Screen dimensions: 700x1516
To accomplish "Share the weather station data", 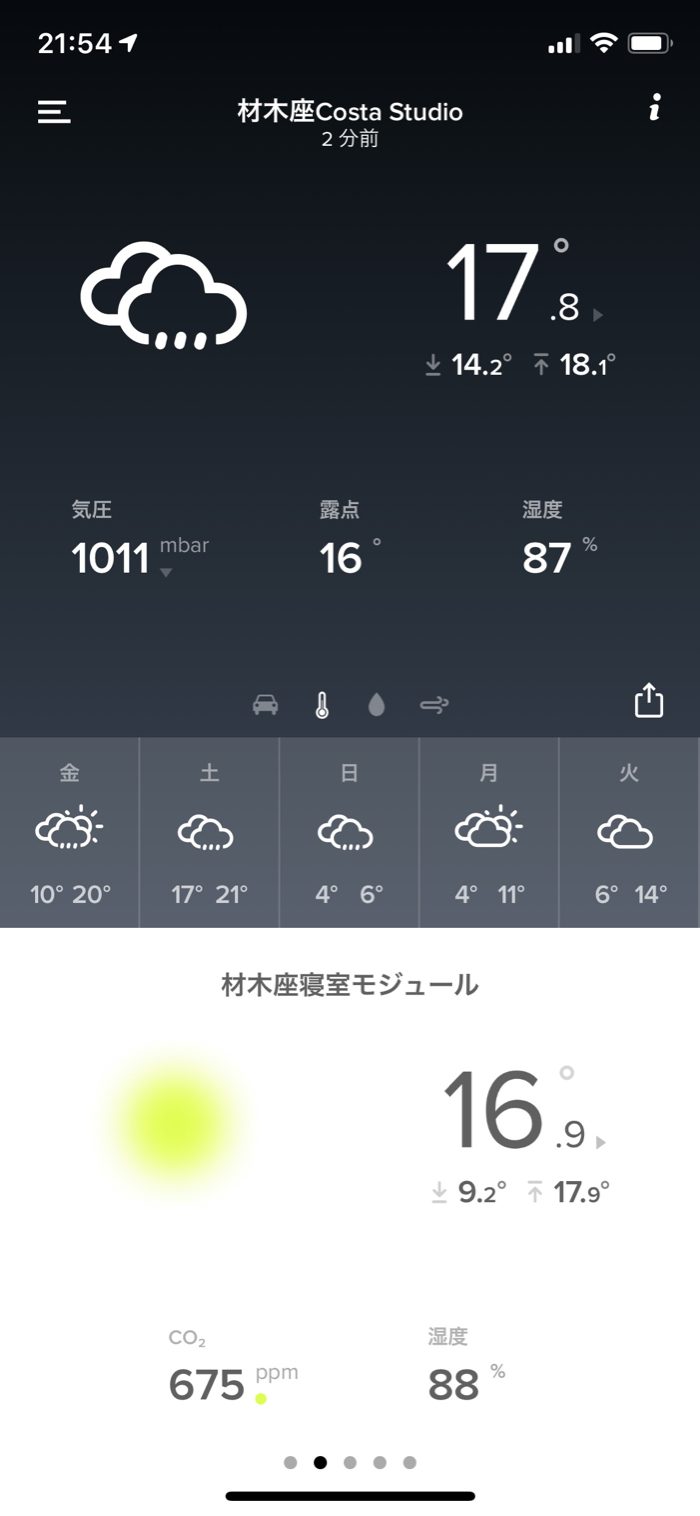I will pyautogui.click(x=649, y=700).
